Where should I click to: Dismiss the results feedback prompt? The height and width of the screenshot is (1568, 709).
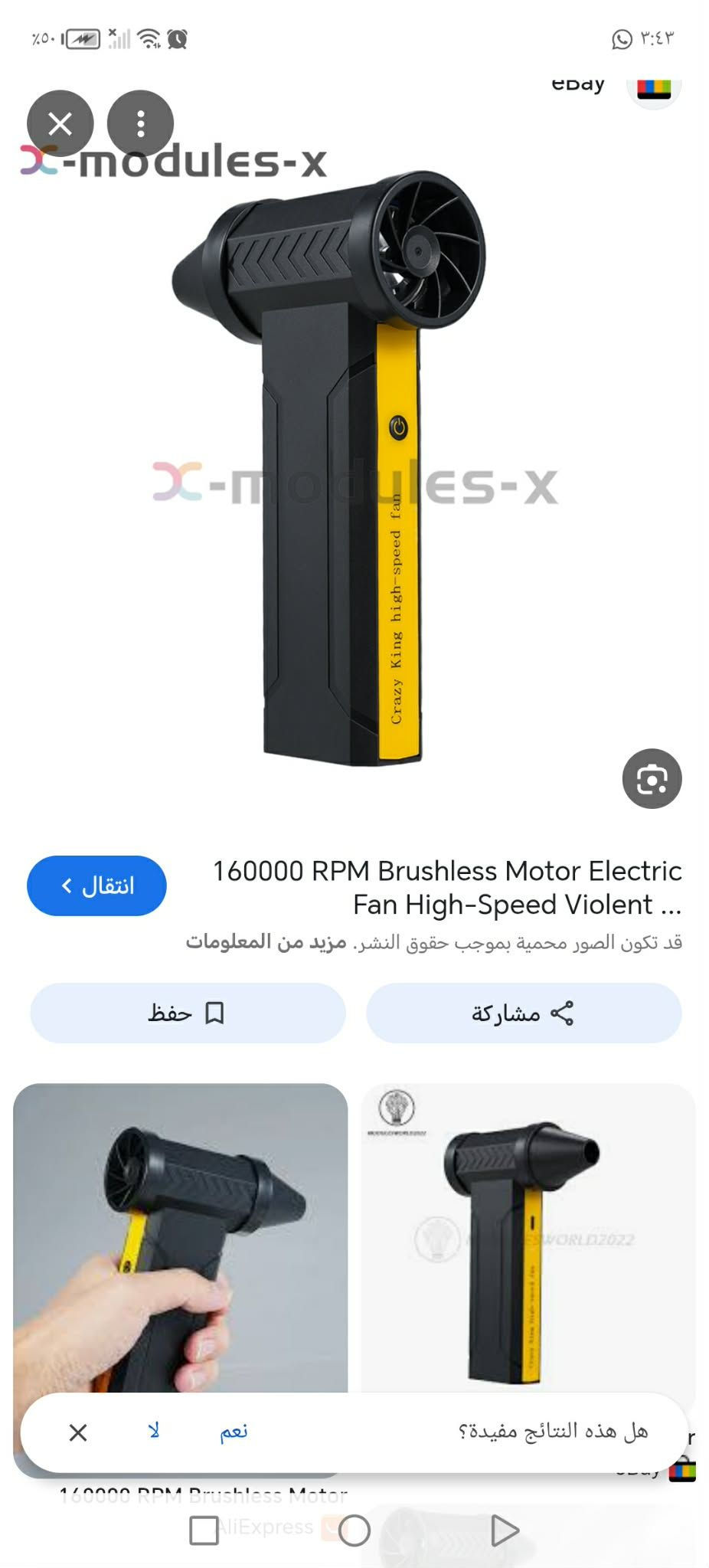click(78, 1432)
